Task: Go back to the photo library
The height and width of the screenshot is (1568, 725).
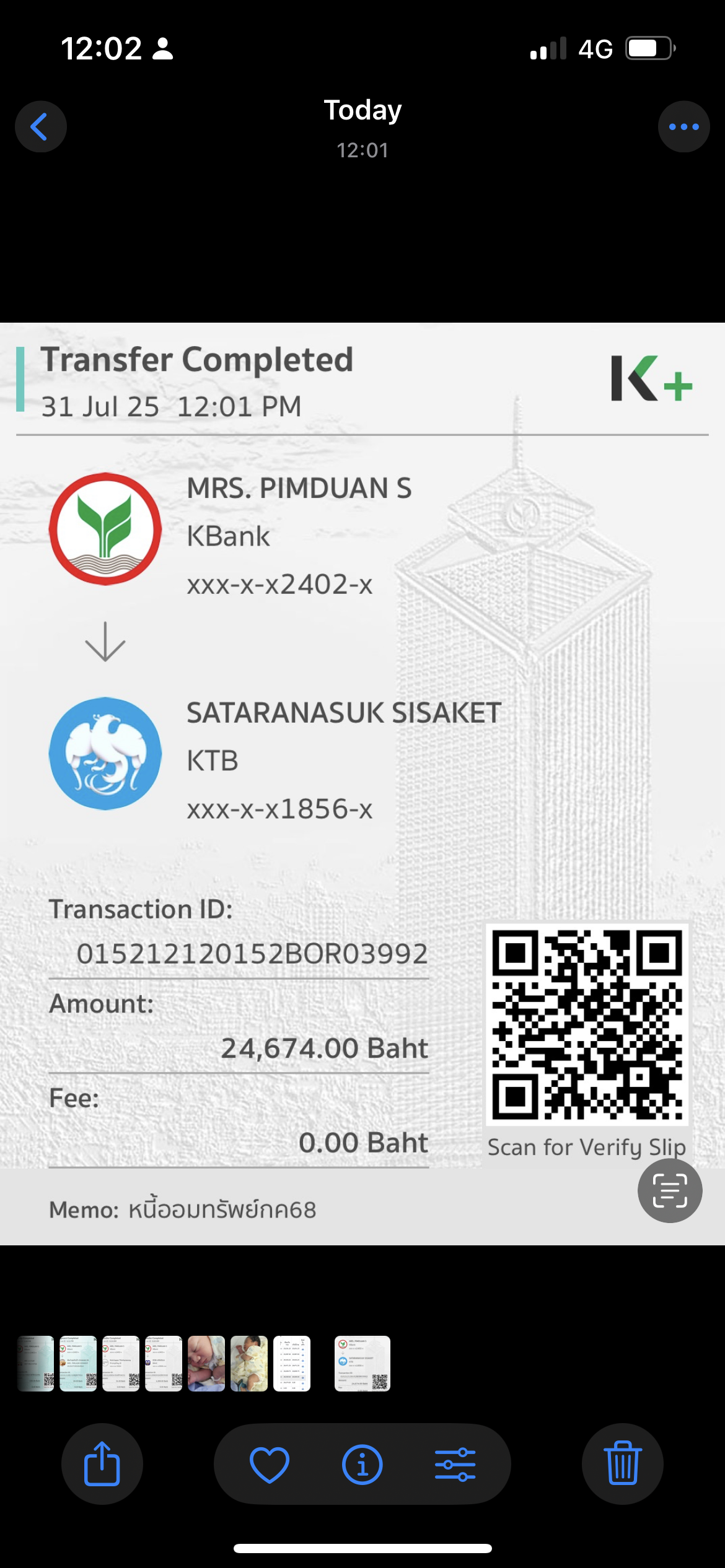Action: click(x=40, y=126)
